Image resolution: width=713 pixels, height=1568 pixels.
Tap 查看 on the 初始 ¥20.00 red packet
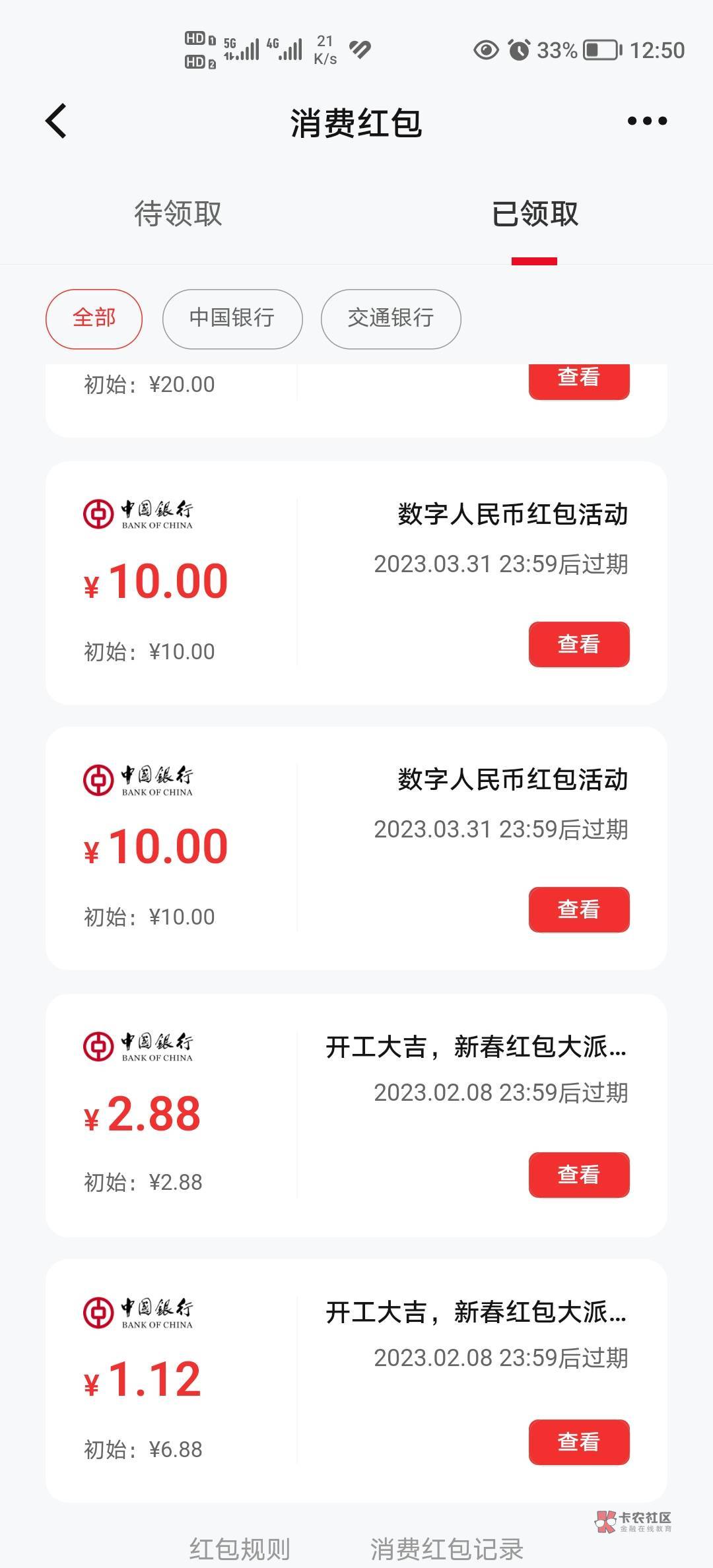(x=578, y=379)
